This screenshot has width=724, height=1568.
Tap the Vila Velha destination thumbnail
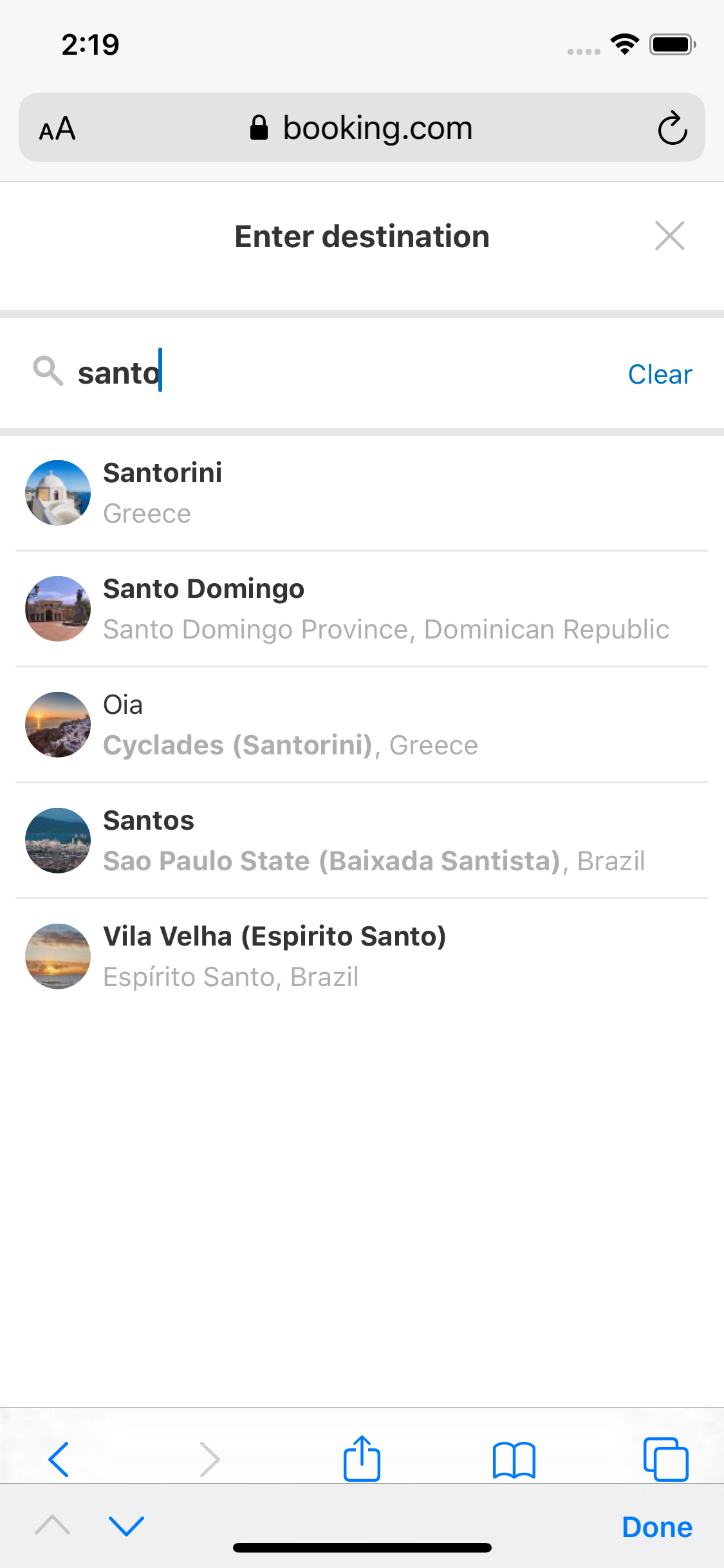57,956
